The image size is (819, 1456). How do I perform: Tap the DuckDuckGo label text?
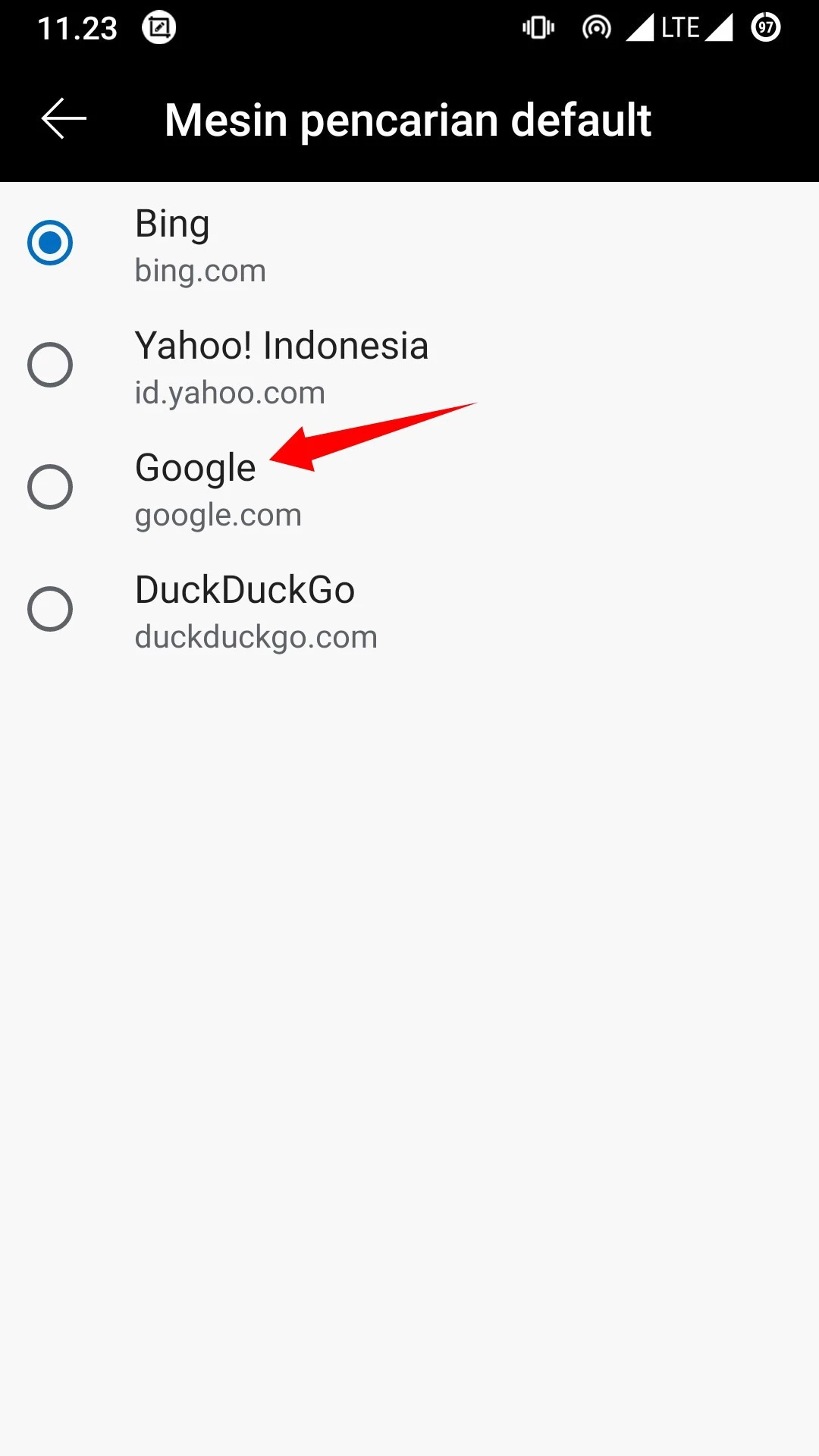[245, 590]
